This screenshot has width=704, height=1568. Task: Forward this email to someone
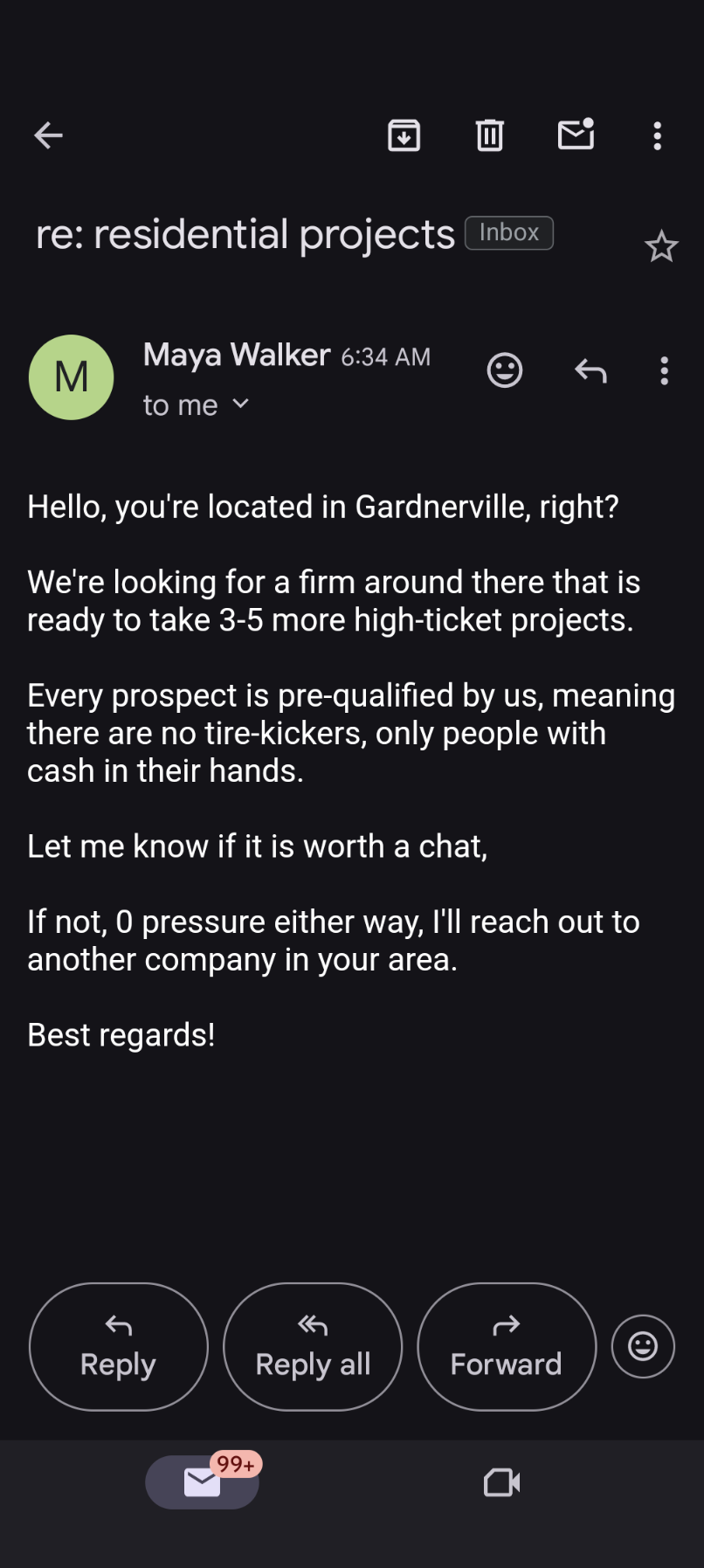coord(507,1346)
